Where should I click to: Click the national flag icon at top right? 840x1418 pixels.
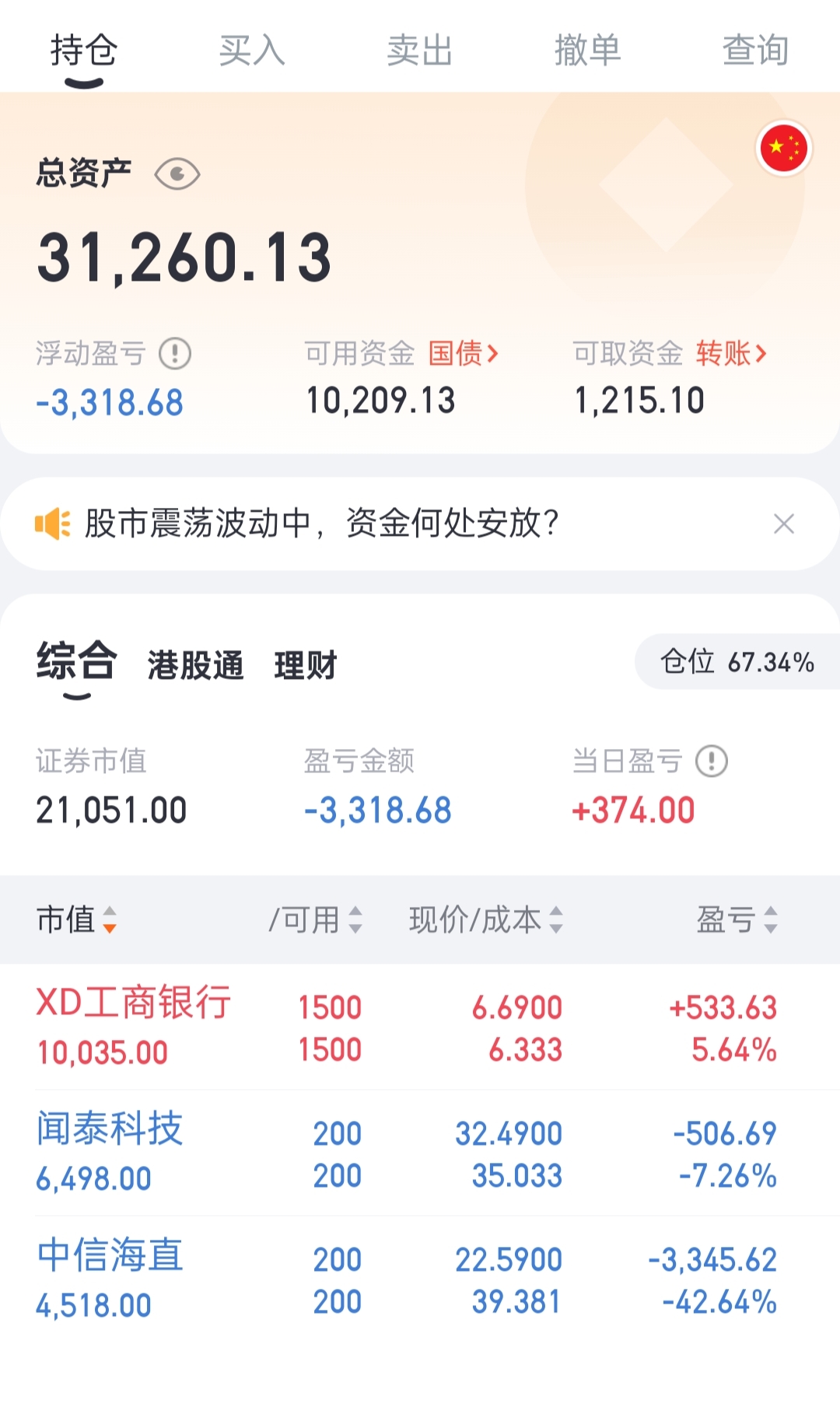pyautogui.click(x=785, y=148)
